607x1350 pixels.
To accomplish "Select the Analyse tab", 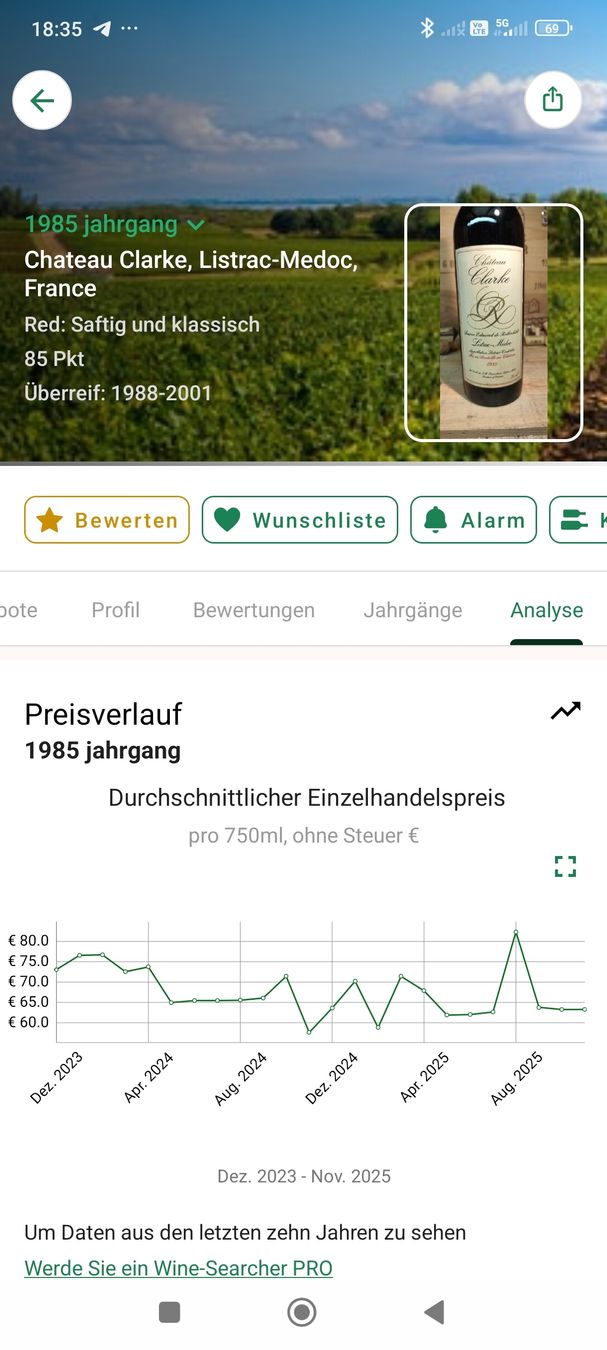I will (546, 610).
